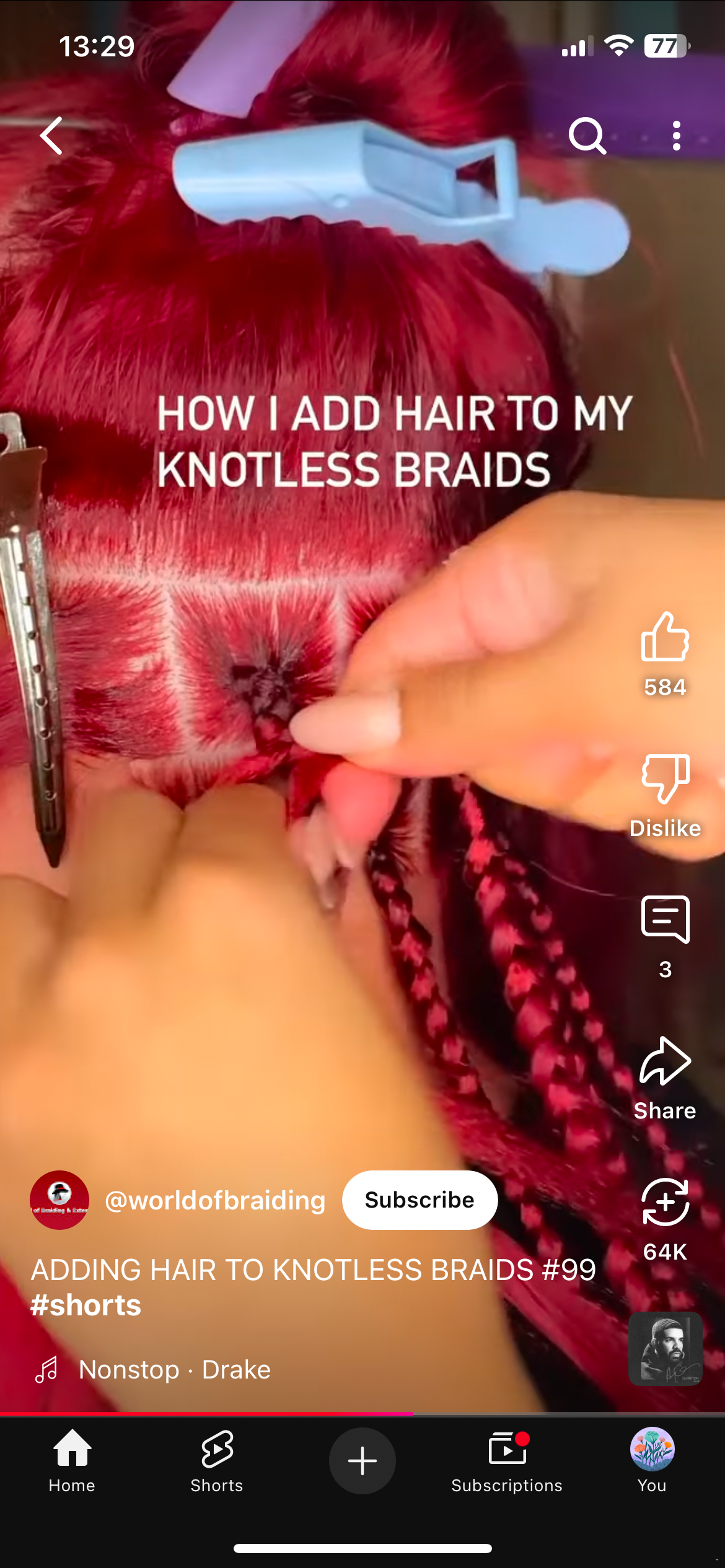Open the three-dot overflow menu
This screenshot has width=725, height=1568.
point(676,136)
